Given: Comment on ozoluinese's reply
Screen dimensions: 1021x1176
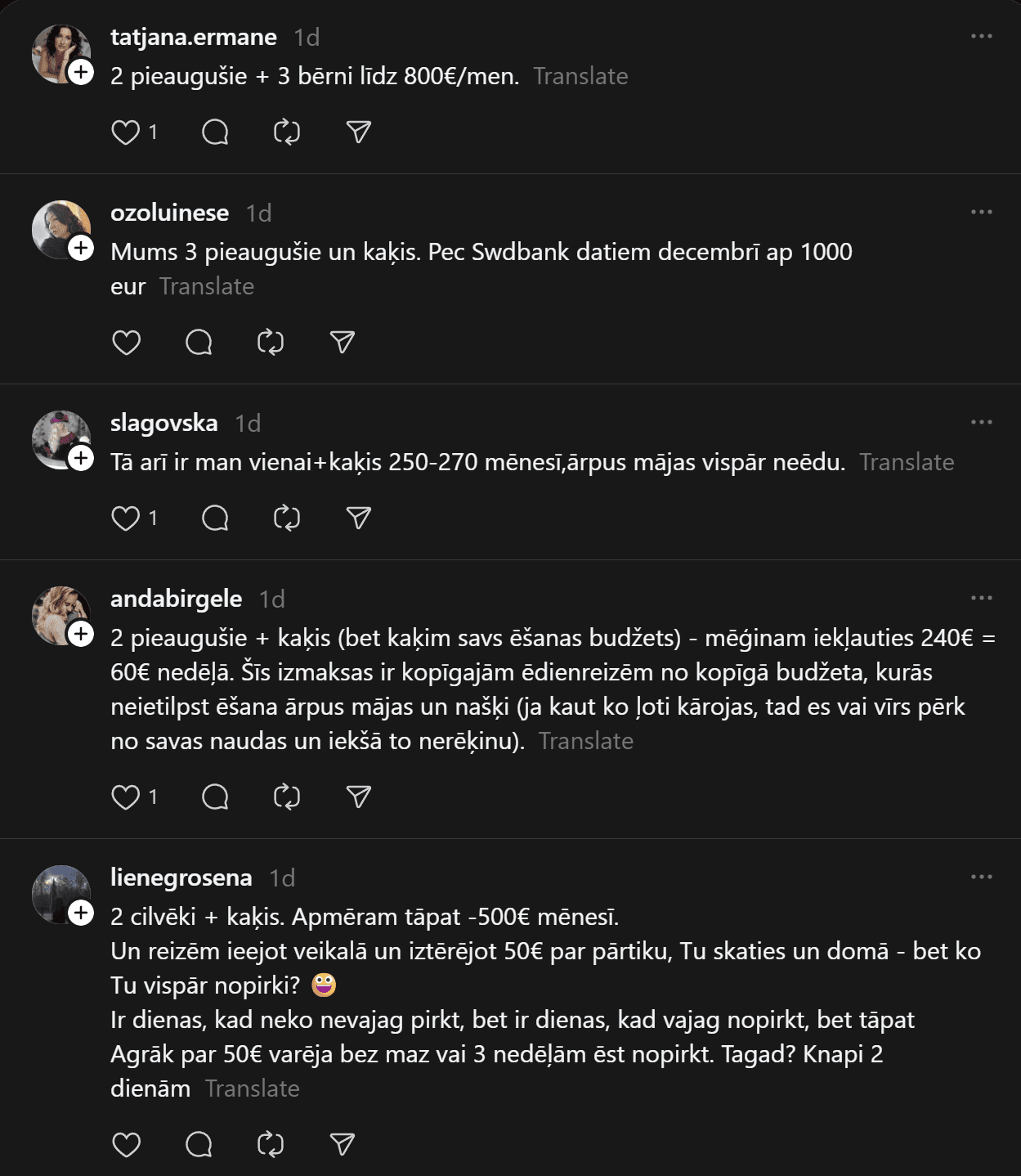Looking at the screenshot, I should [x=199, y=343].
